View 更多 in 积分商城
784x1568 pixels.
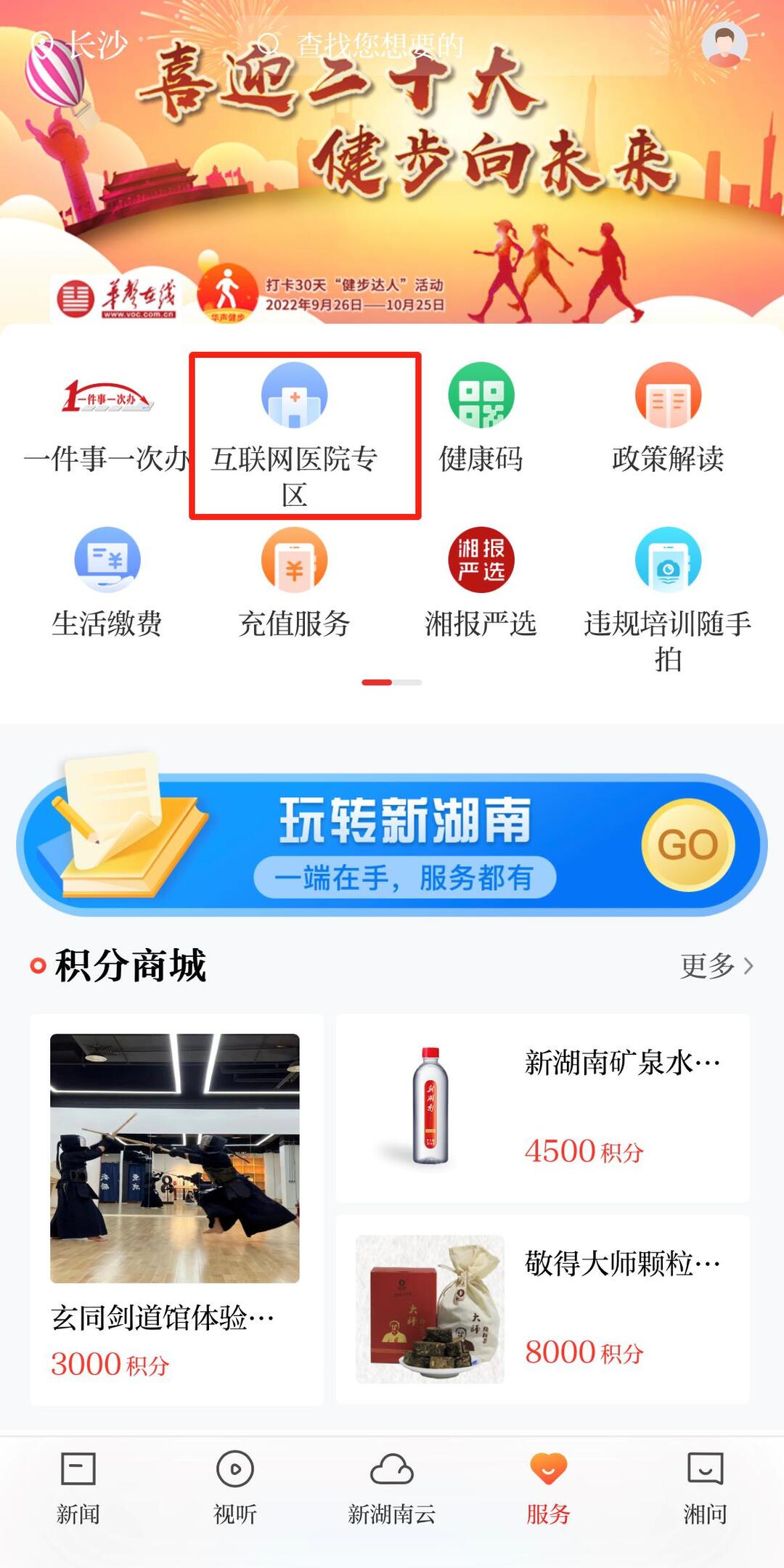[x=716, y=966]
